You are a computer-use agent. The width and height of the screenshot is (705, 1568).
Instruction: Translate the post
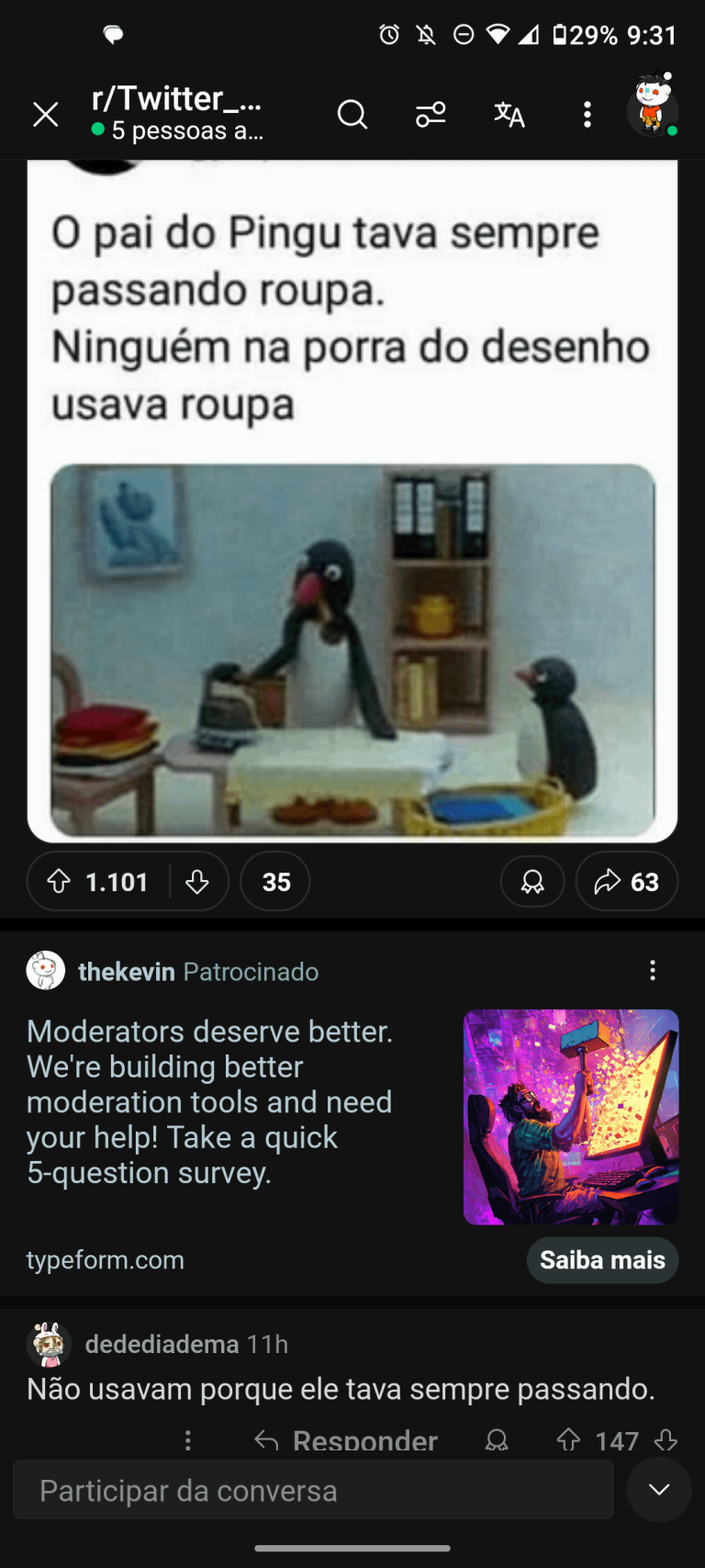pyautogui.click(x=509, y=115)
